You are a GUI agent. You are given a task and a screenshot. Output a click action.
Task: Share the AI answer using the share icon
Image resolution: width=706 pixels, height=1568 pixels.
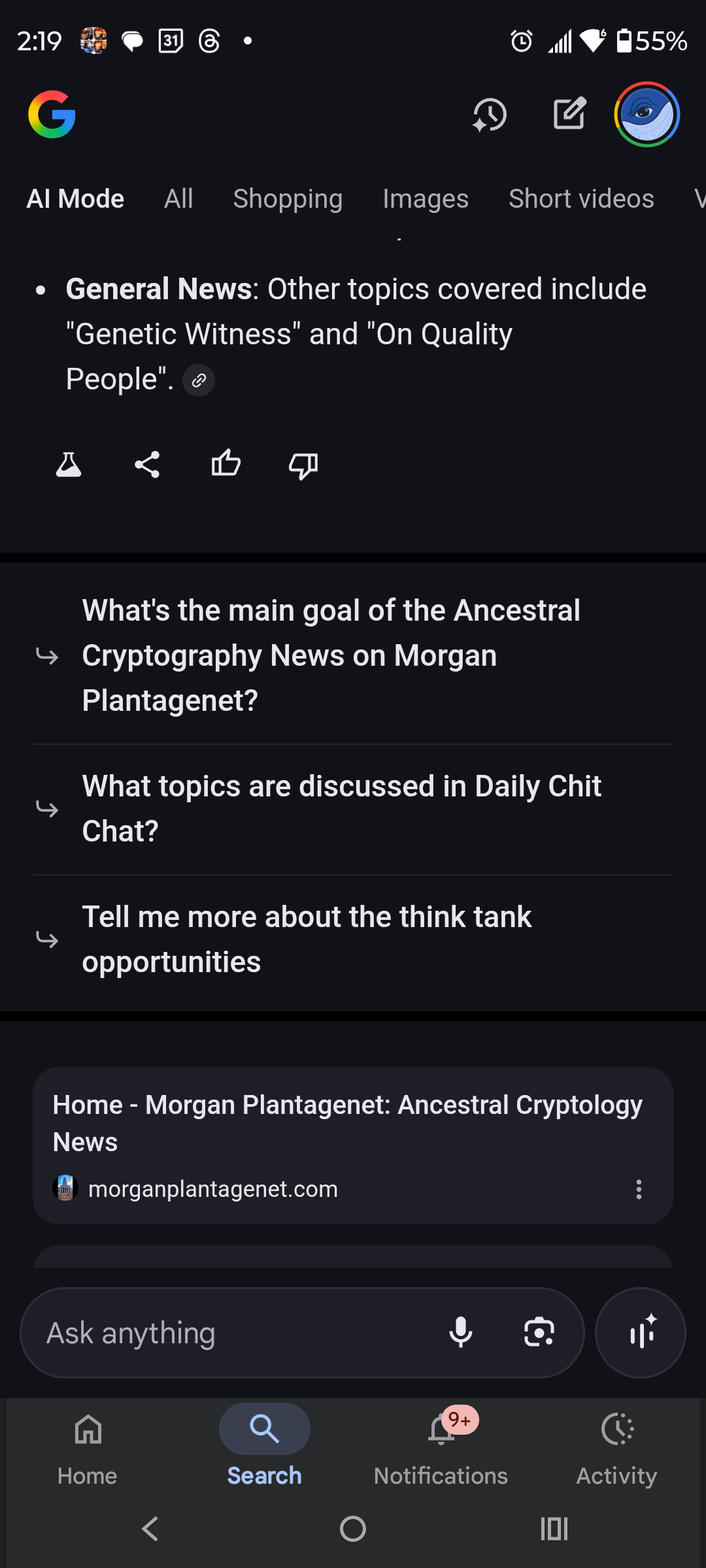(x=147, y=465)
